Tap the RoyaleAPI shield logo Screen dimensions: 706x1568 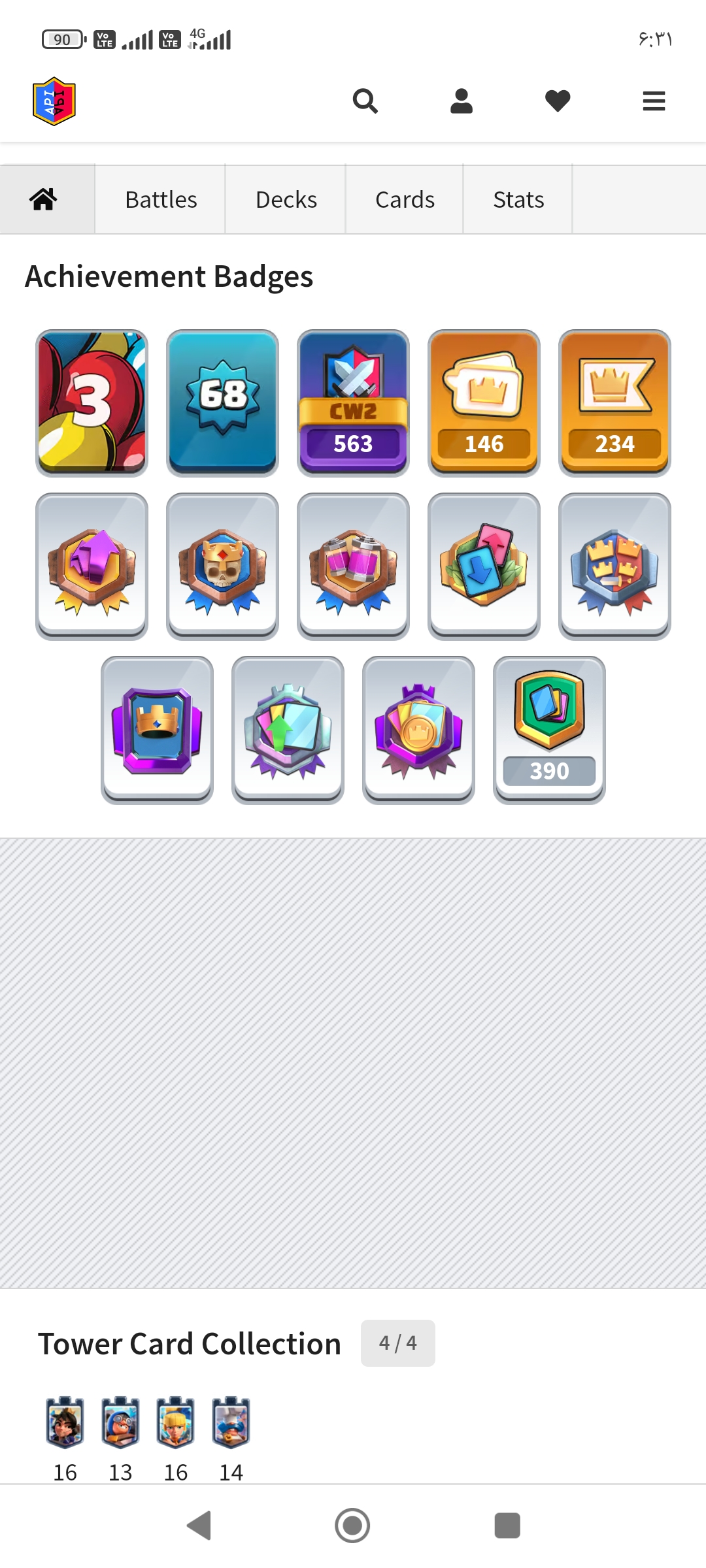[54, 101]
